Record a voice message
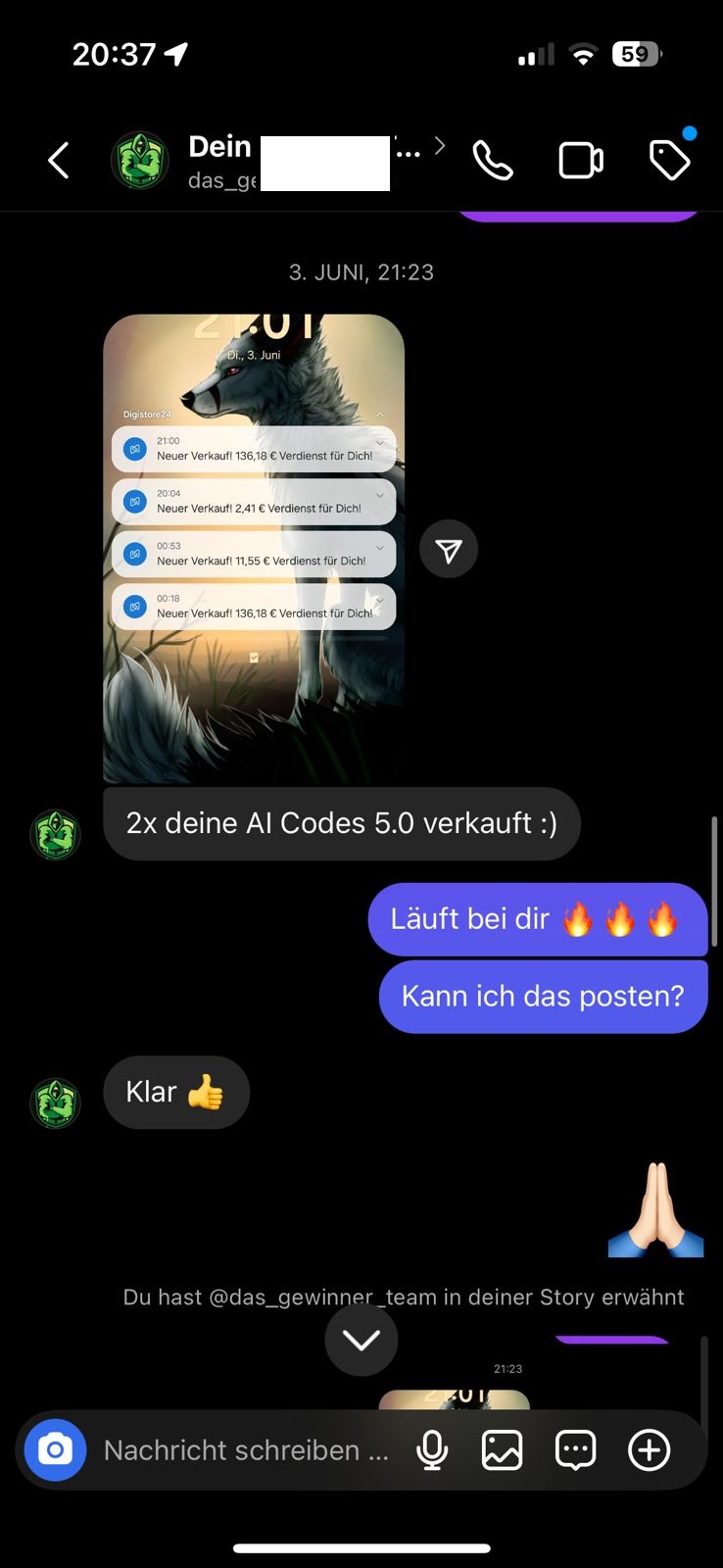The height and width of the screenshot is (1568, 723). pos(432,1450)
